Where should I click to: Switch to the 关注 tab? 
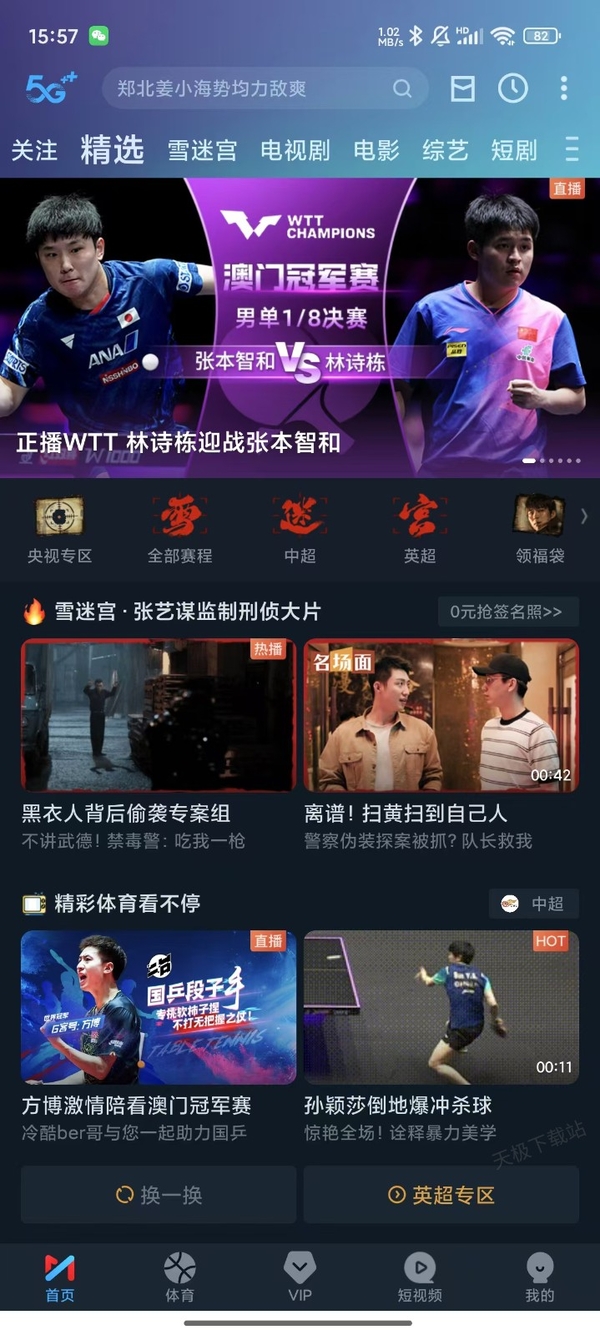pos(34,150)
